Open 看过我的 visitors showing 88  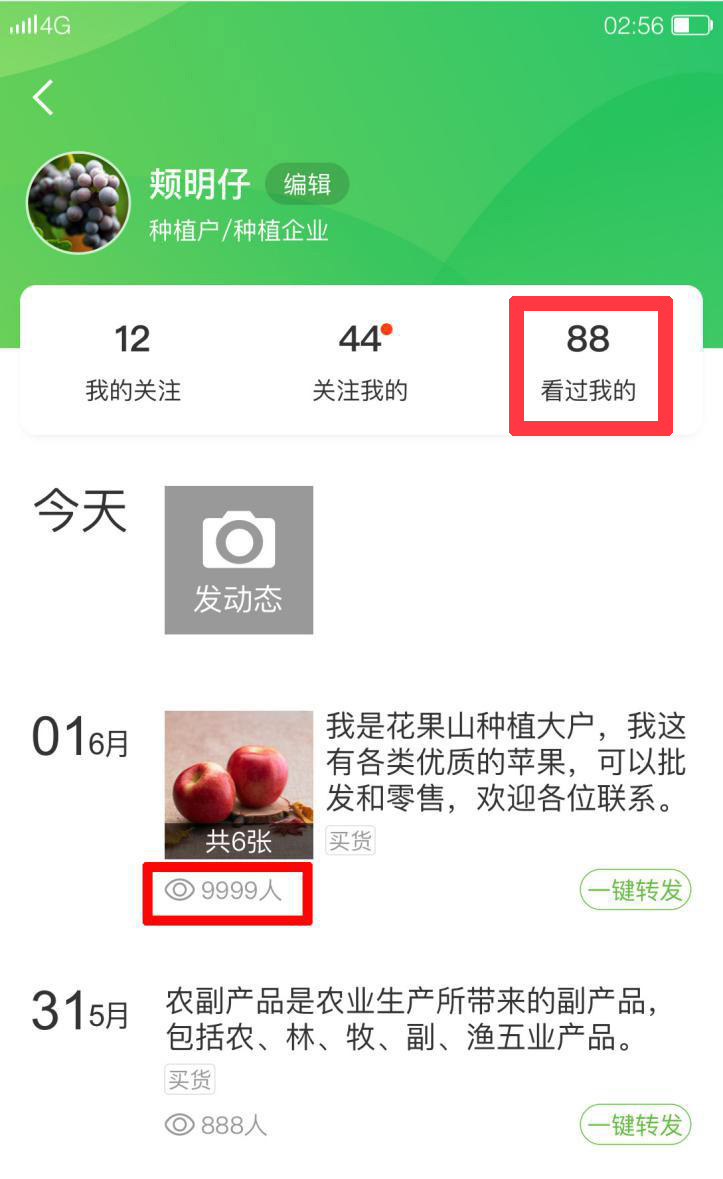point(588,363)
